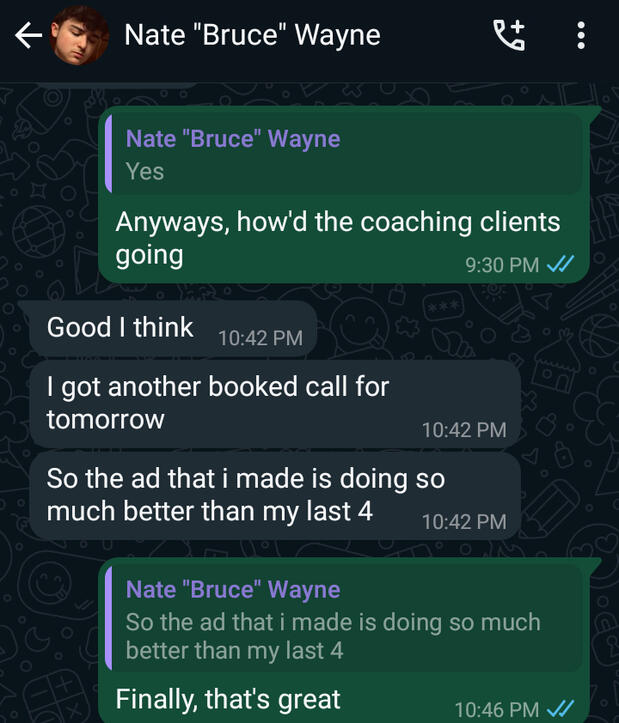The image size is (619, 723).
Task: Start a call with Nate
Action: 509,36
